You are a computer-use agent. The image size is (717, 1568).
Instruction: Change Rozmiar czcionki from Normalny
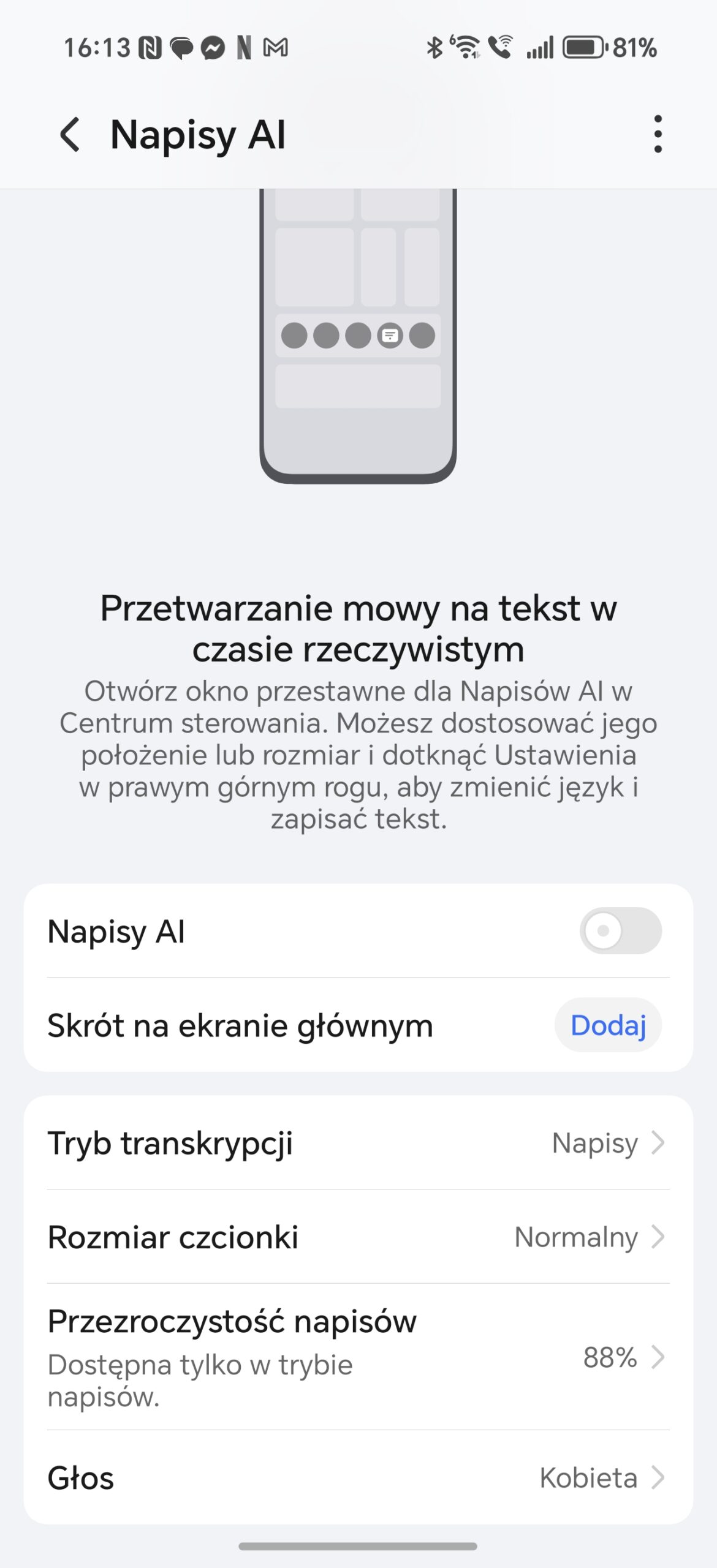358,1237
